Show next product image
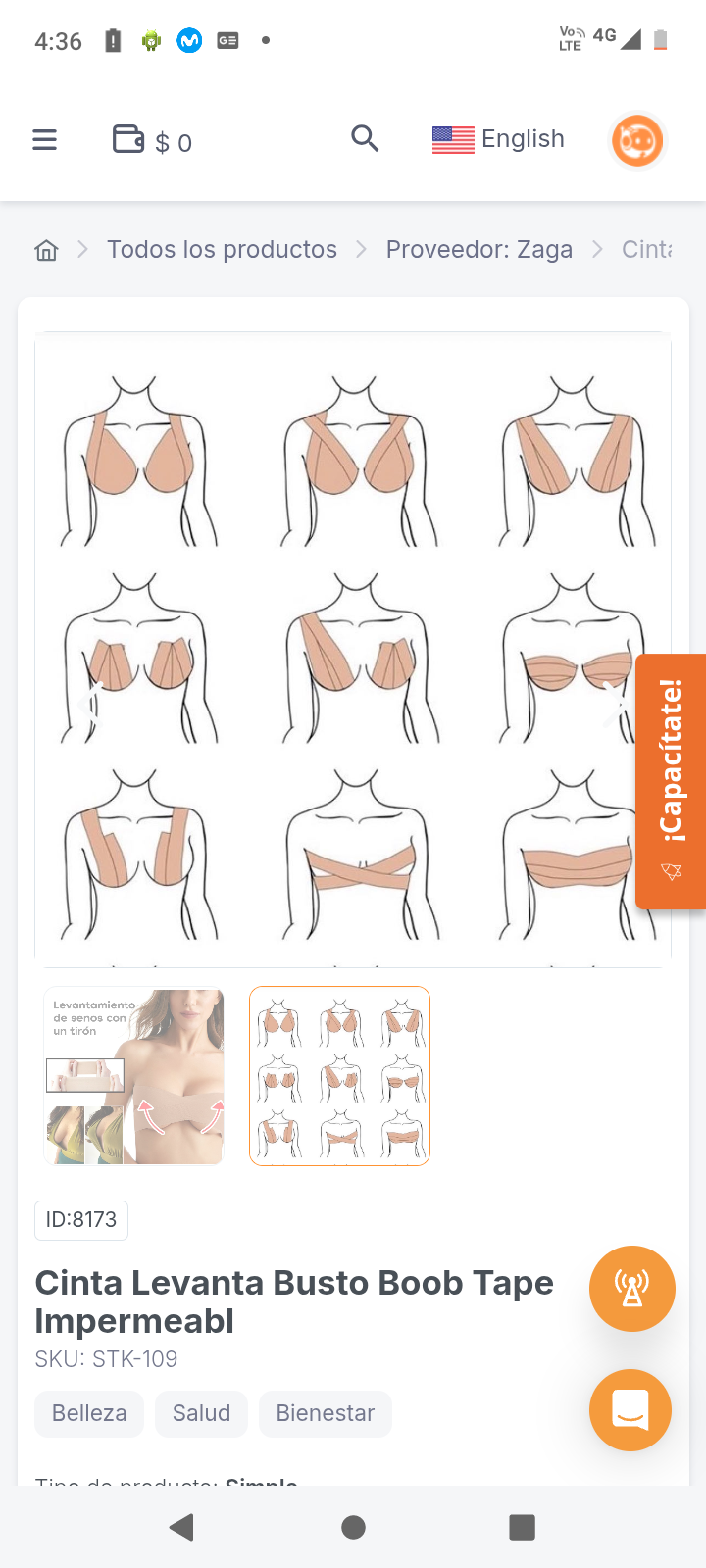The height and width of the screenshot is (1568, 706). coord(616,703)
